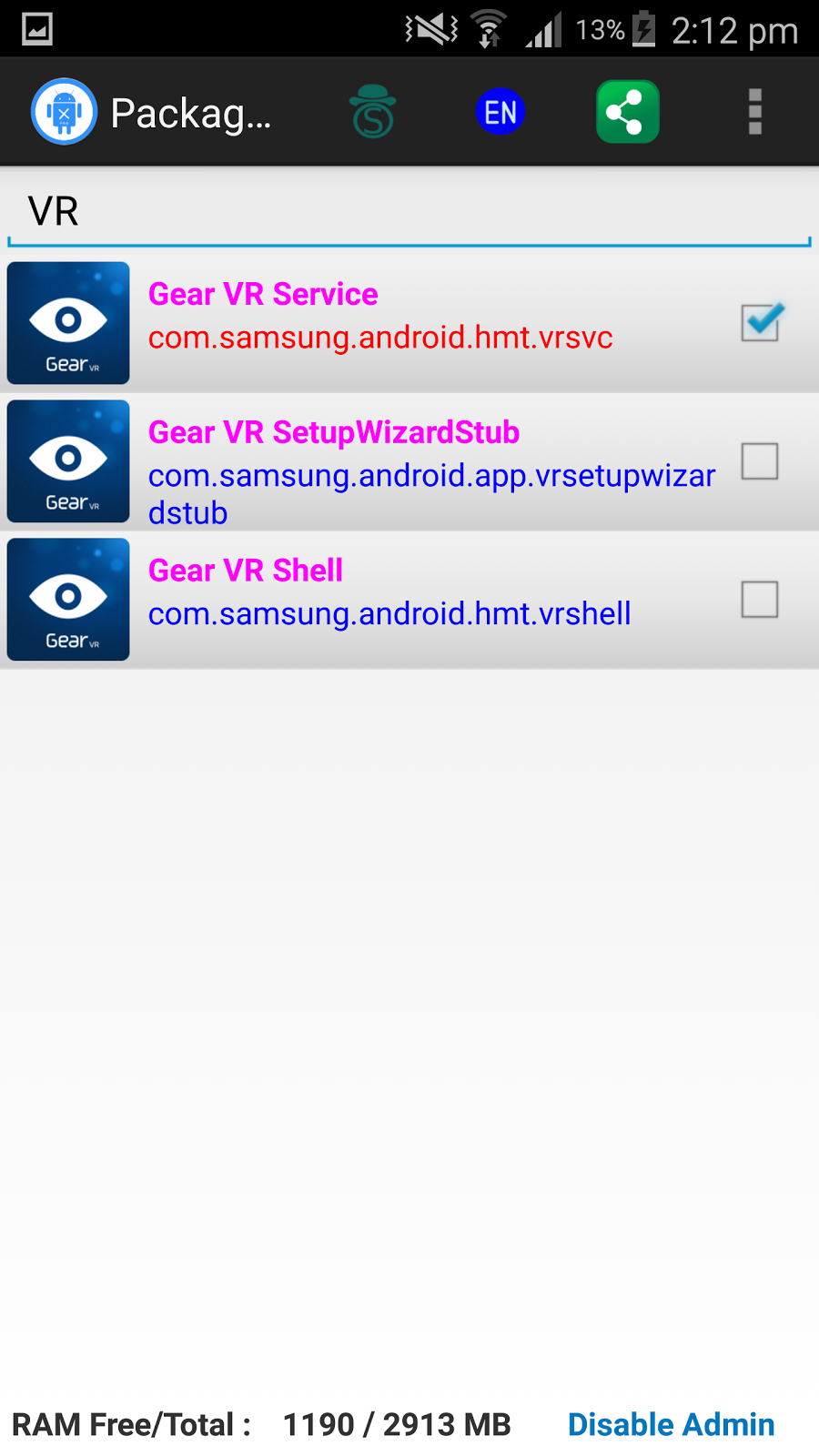This screenshot has width=819, height=1456.
Task: Tap Disable Admin
Action: pyautogui.click(x=671, y=1424)
